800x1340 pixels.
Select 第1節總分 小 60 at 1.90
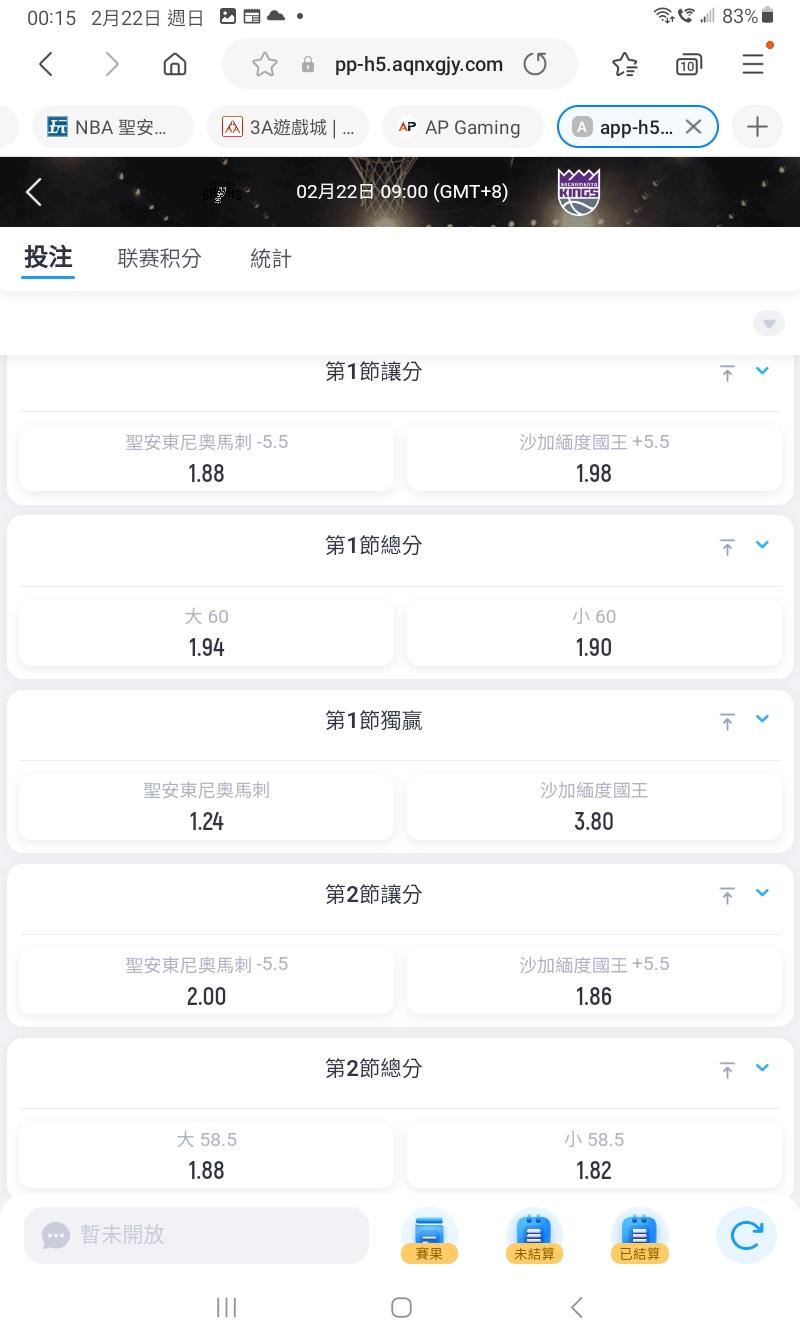tap(594, 633)
